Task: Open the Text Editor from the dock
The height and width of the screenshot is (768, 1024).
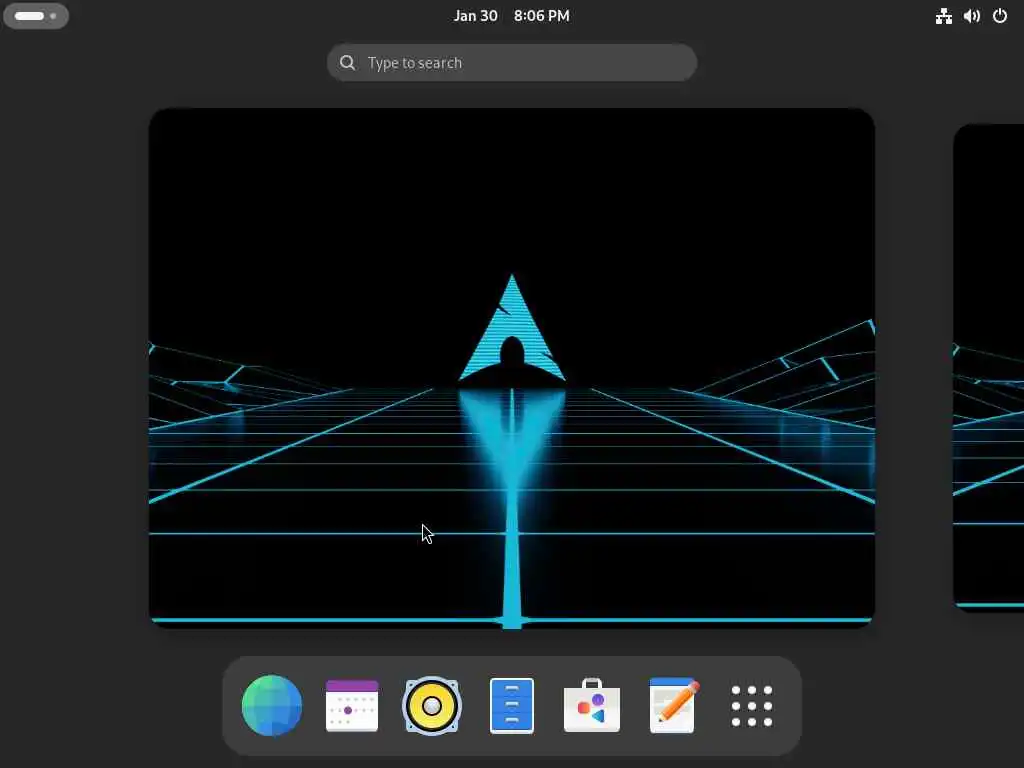Action: [672, 705]
